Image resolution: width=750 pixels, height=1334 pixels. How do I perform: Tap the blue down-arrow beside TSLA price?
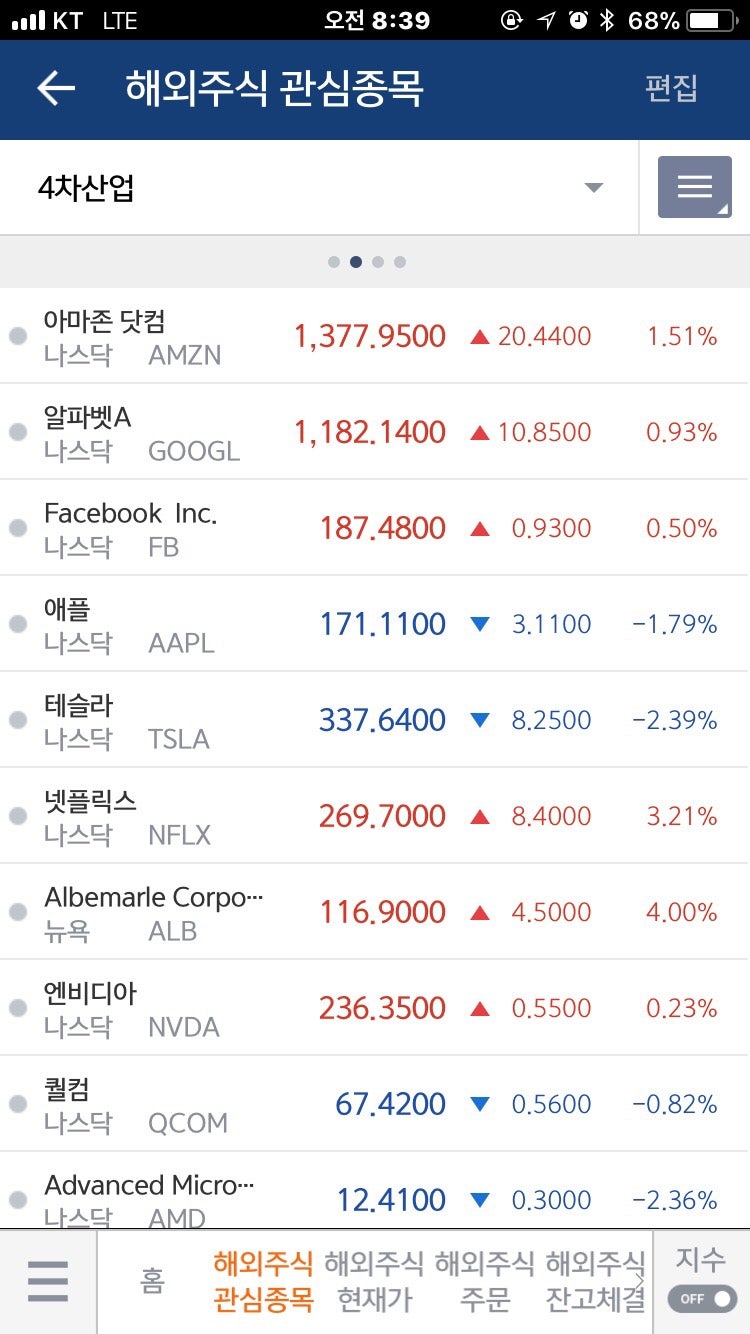[x=480, y=720]
